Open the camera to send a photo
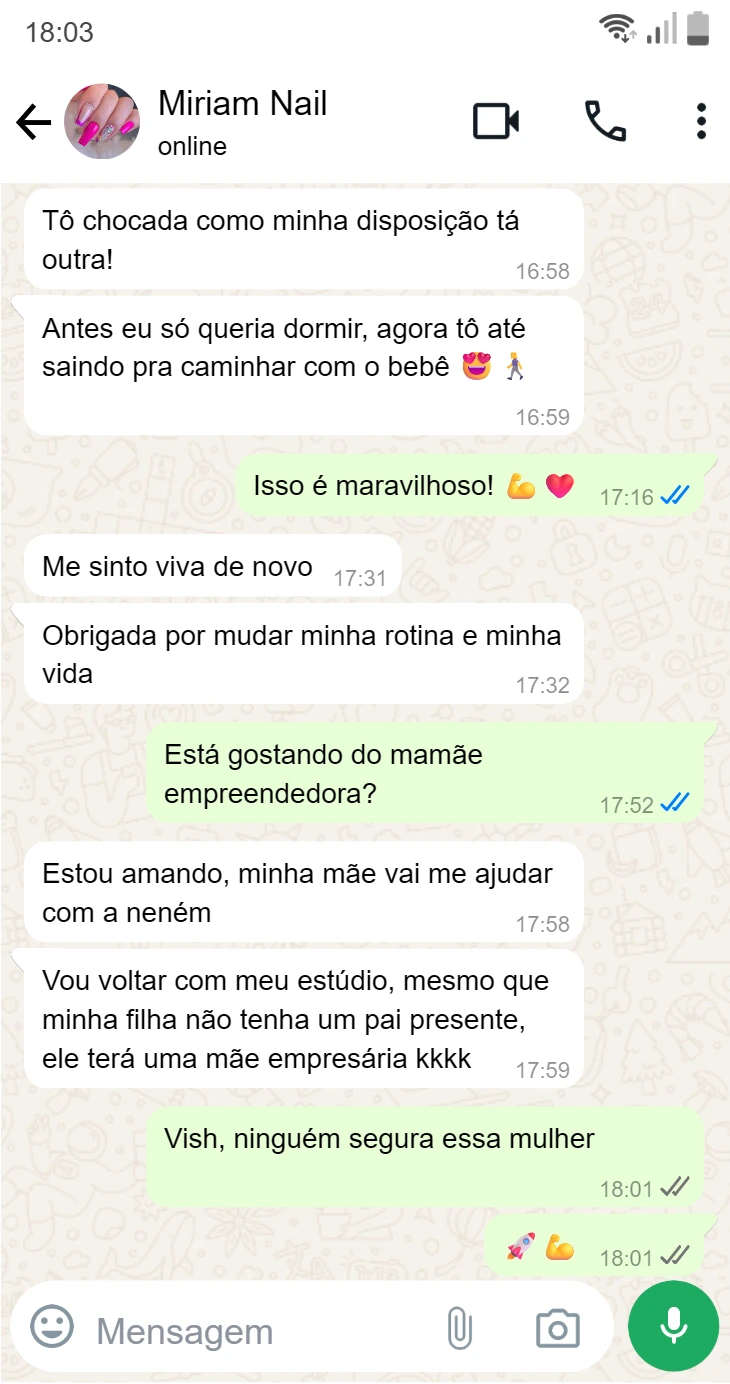This screenshot has width=730, height=1384. [x=556, y=1328]
